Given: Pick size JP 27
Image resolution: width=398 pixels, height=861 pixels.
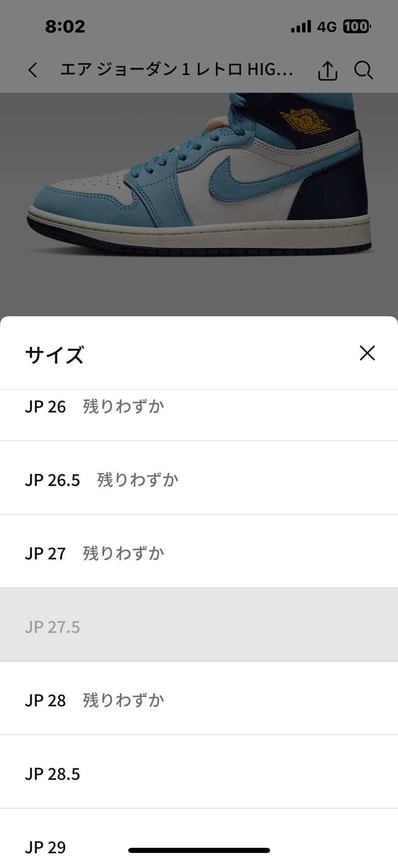Looking at the screenshot, I should click(199, 551).
